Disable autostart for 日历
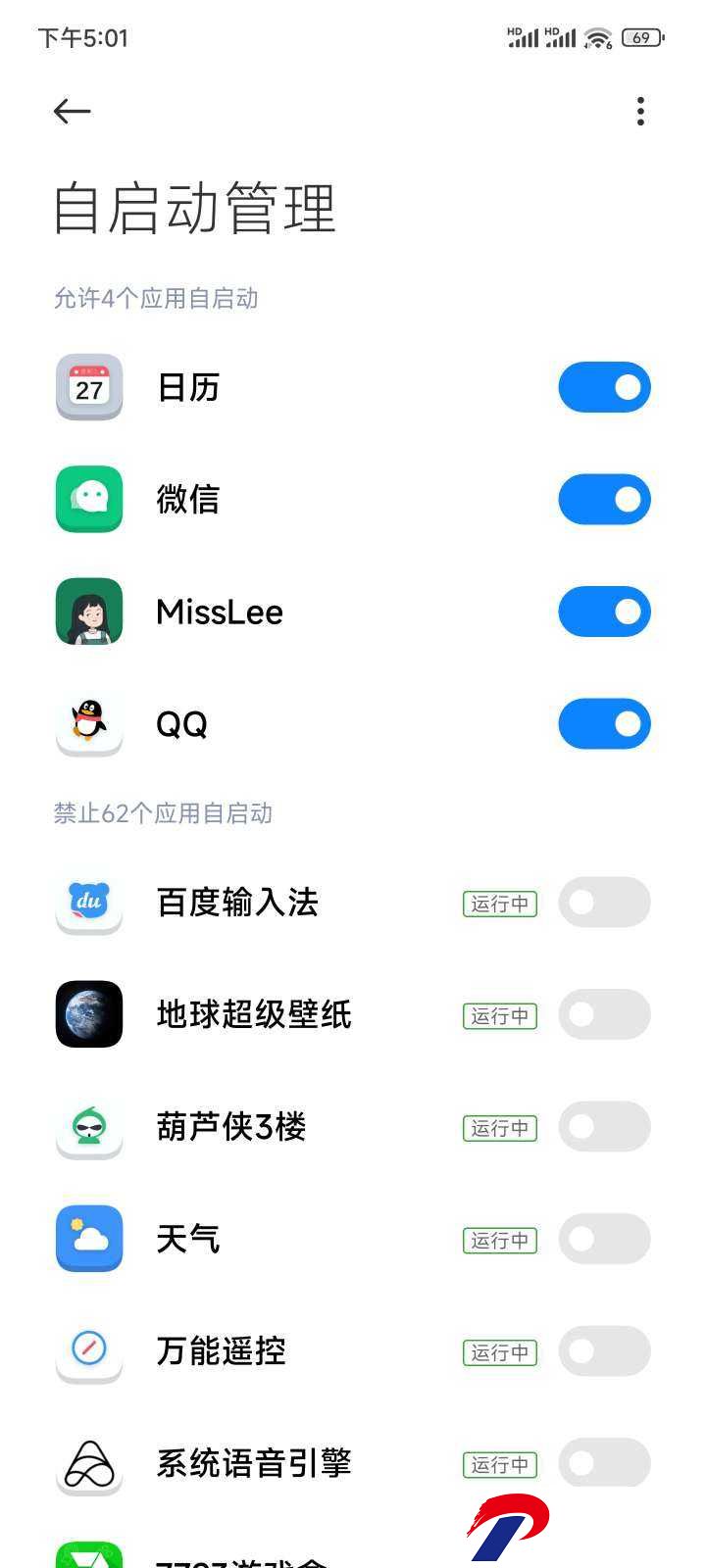This screenshot has width=706, height=1568. coord(604,387)
